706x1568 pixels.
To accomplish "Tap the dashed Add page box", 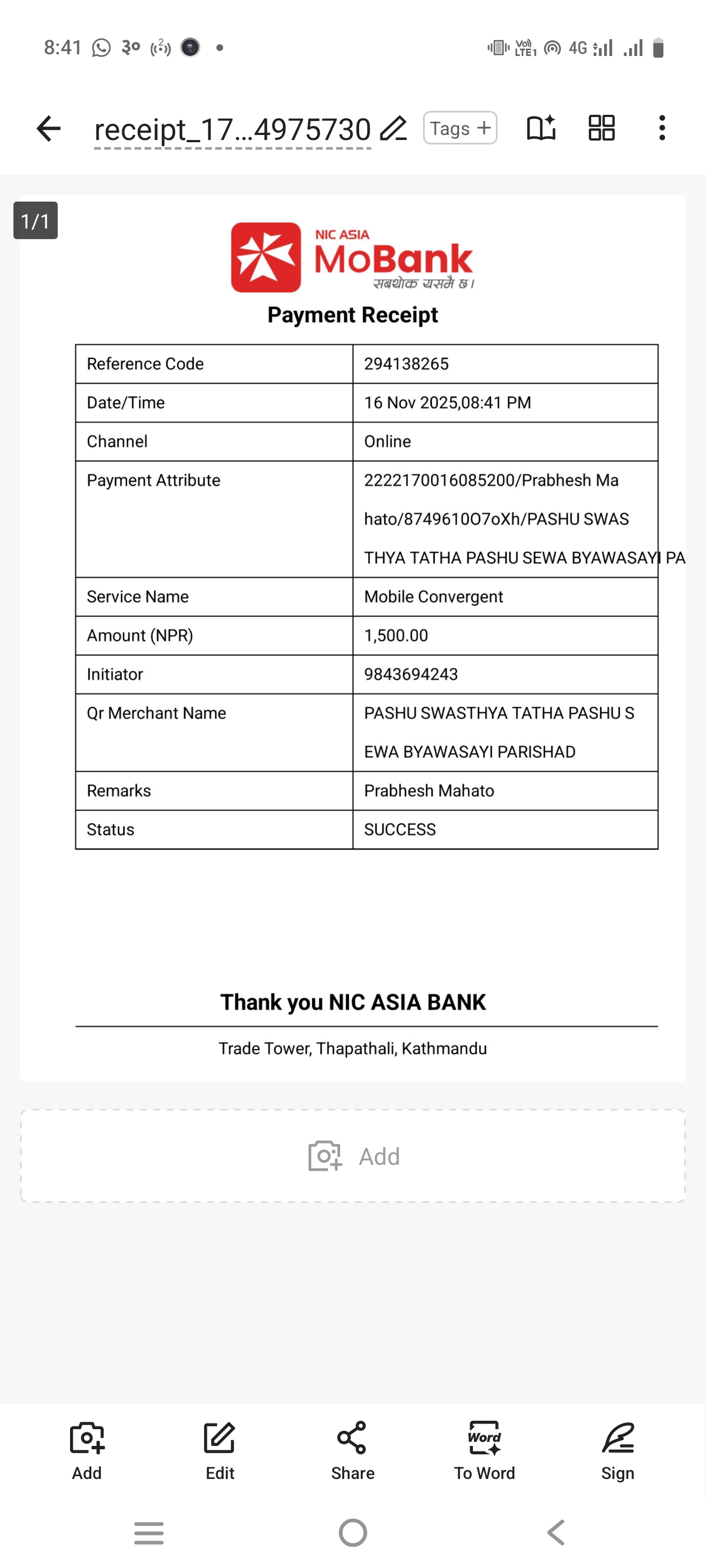I will pos(352,1155).
